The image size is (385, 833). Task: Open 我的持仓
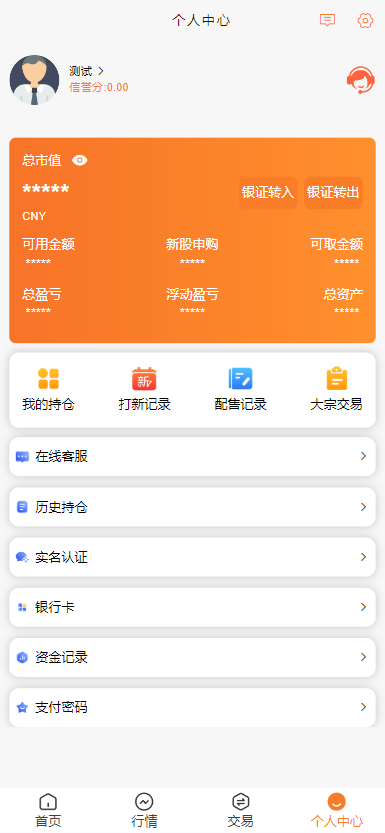pos(48,390)
